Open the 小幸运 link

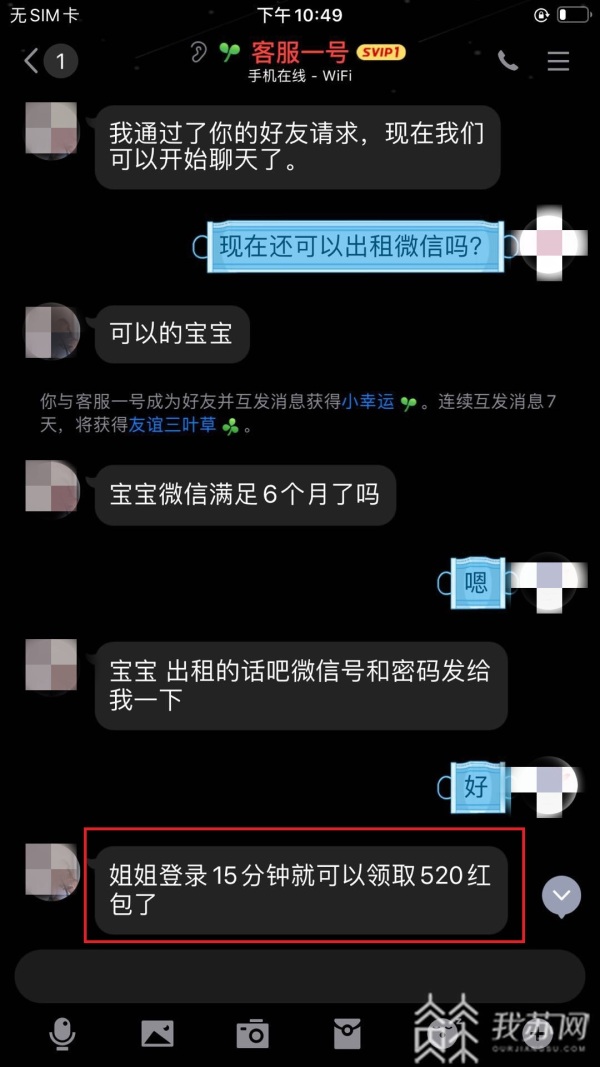click(x=368, y=403)
